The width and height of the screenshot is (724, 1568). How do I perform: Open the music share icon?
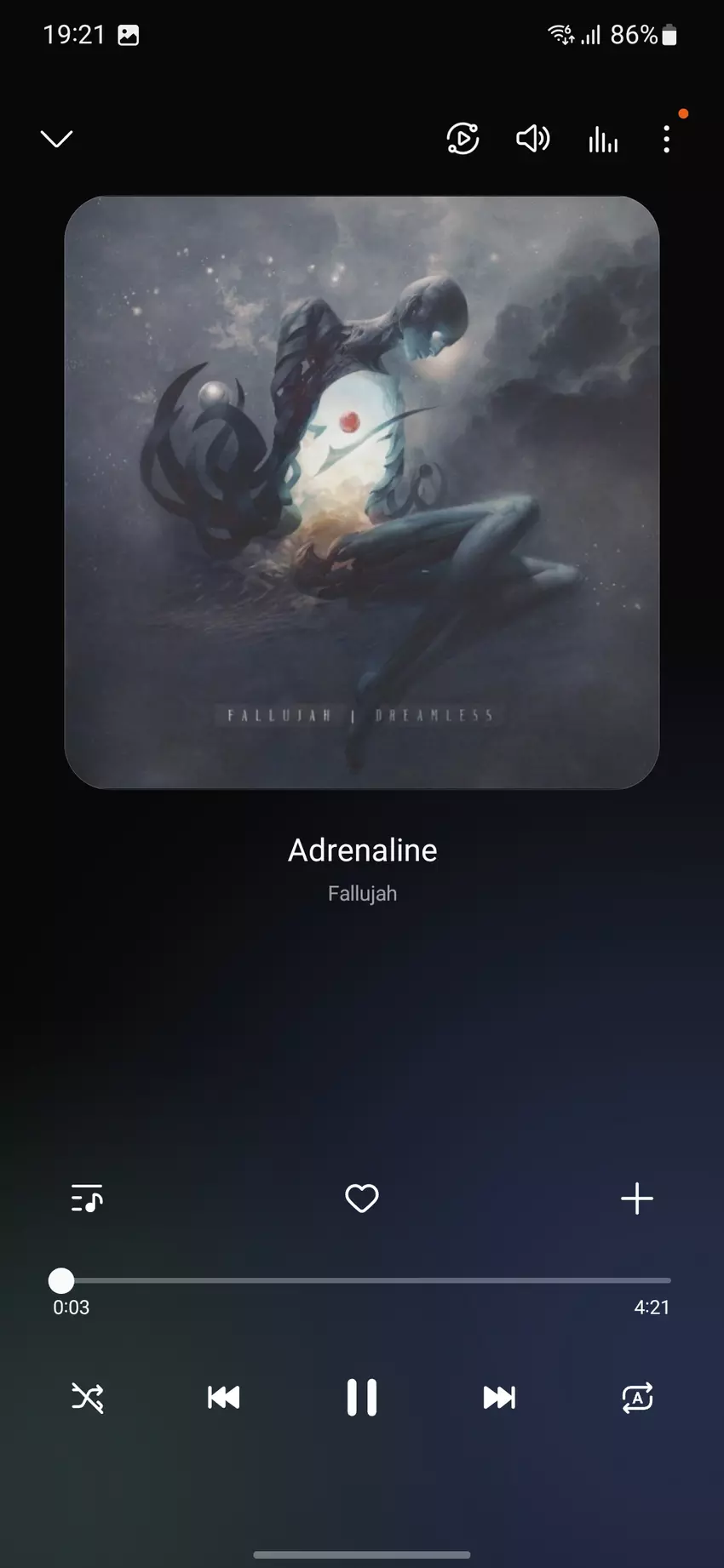pos(463,139)
